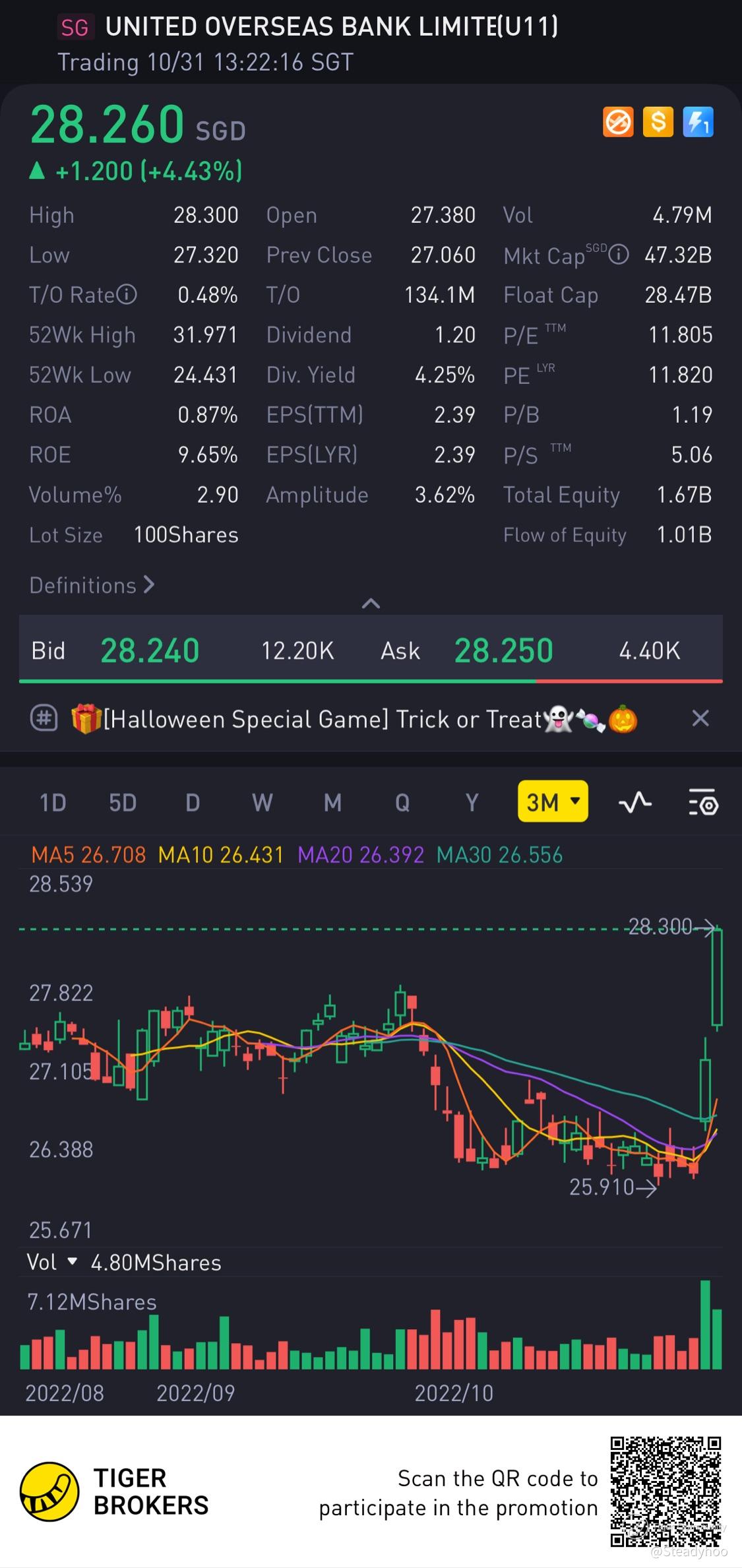
Task: Select the 5D chart period
Action: 123,803
